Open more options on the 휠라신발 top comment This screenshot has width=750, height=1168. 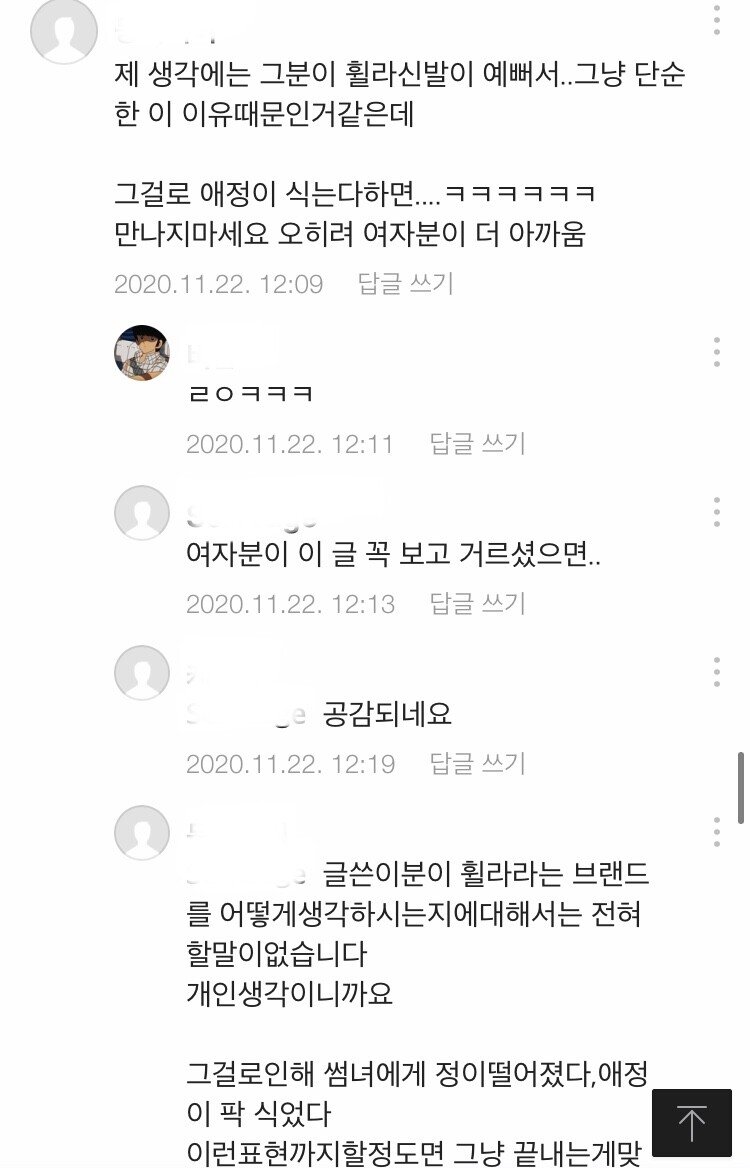717,20
